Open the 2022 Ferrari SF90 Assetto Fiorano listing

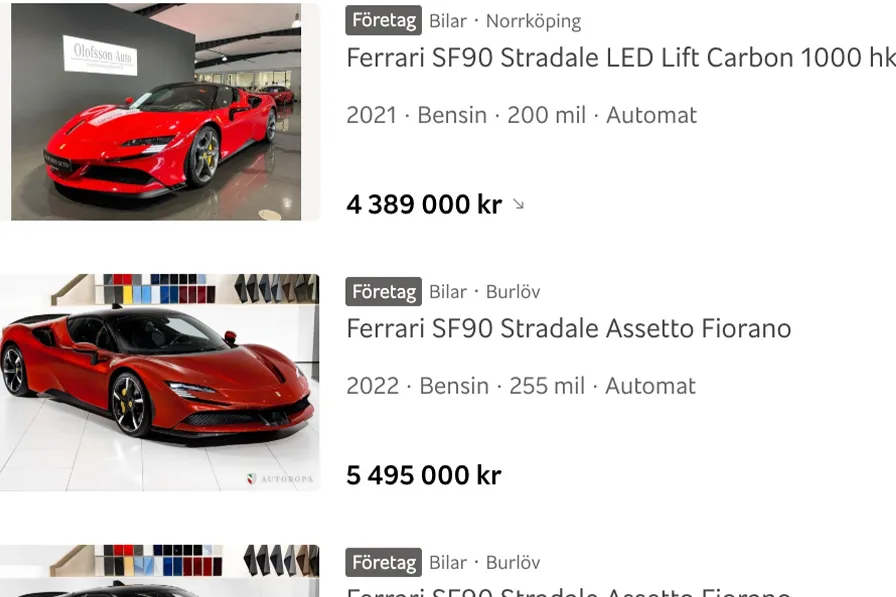(x=568, y=329)
